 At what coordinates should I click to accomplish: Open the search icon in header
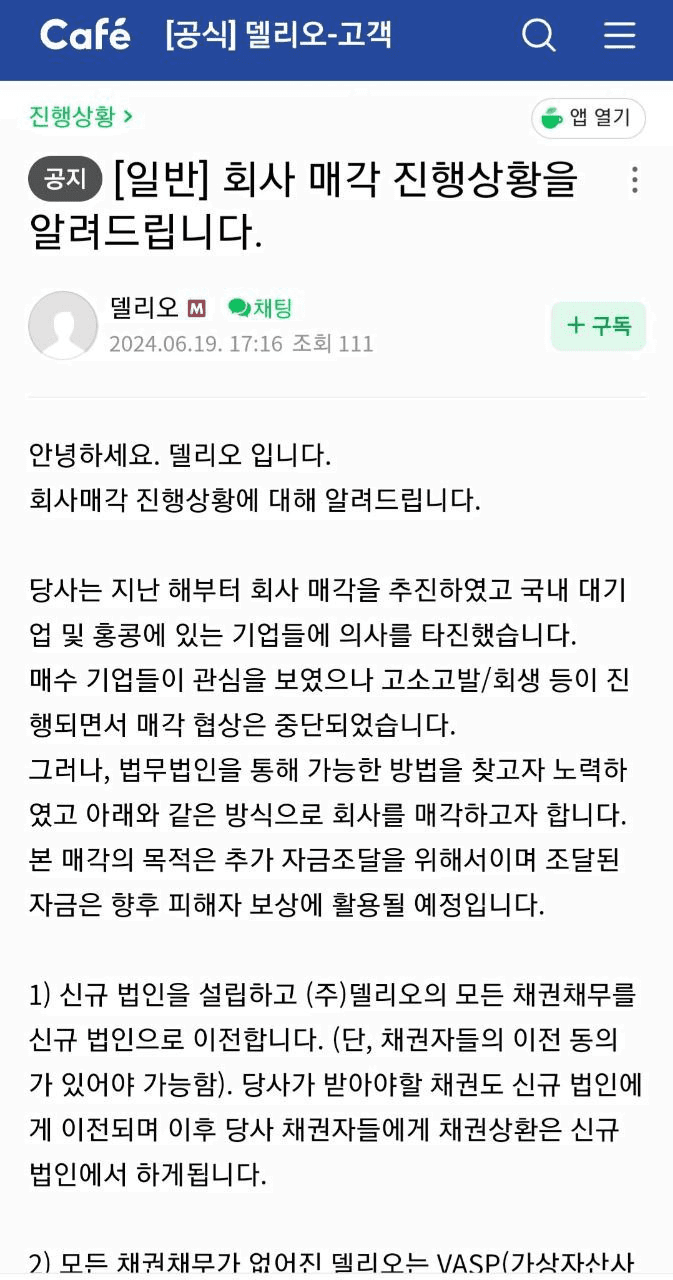coord(539,36)
